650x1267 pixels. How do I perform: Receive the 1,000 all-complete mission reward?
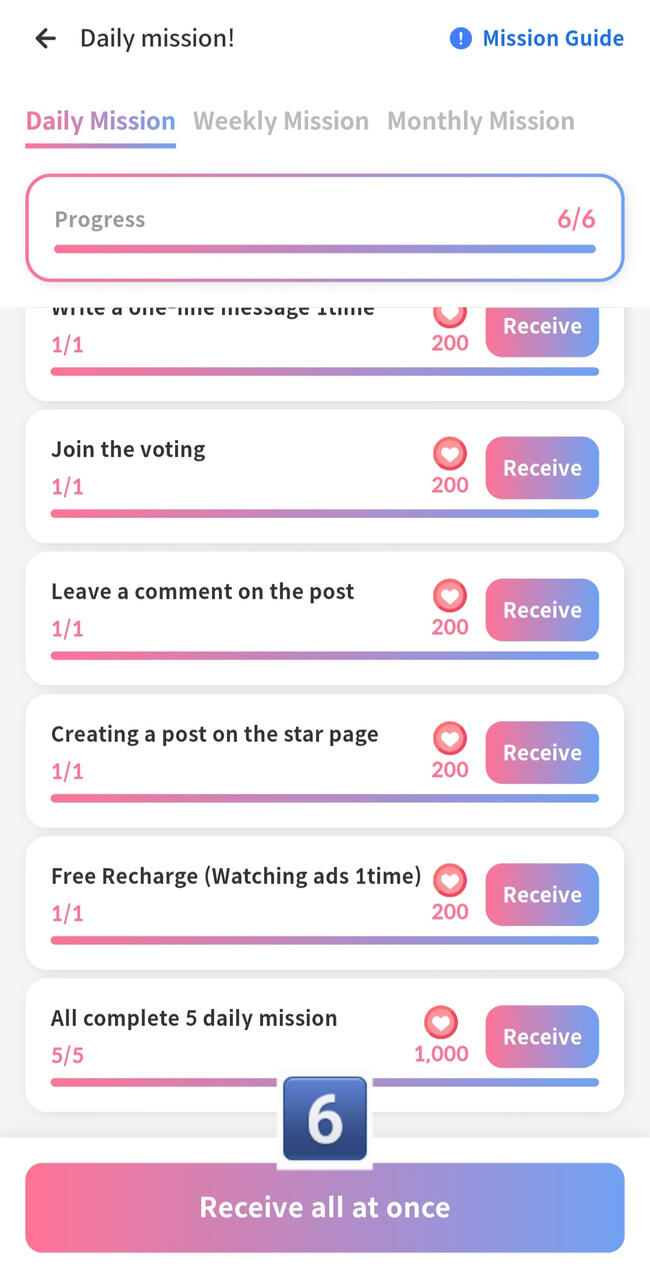pyautogui.click(x=542, y=1037)
